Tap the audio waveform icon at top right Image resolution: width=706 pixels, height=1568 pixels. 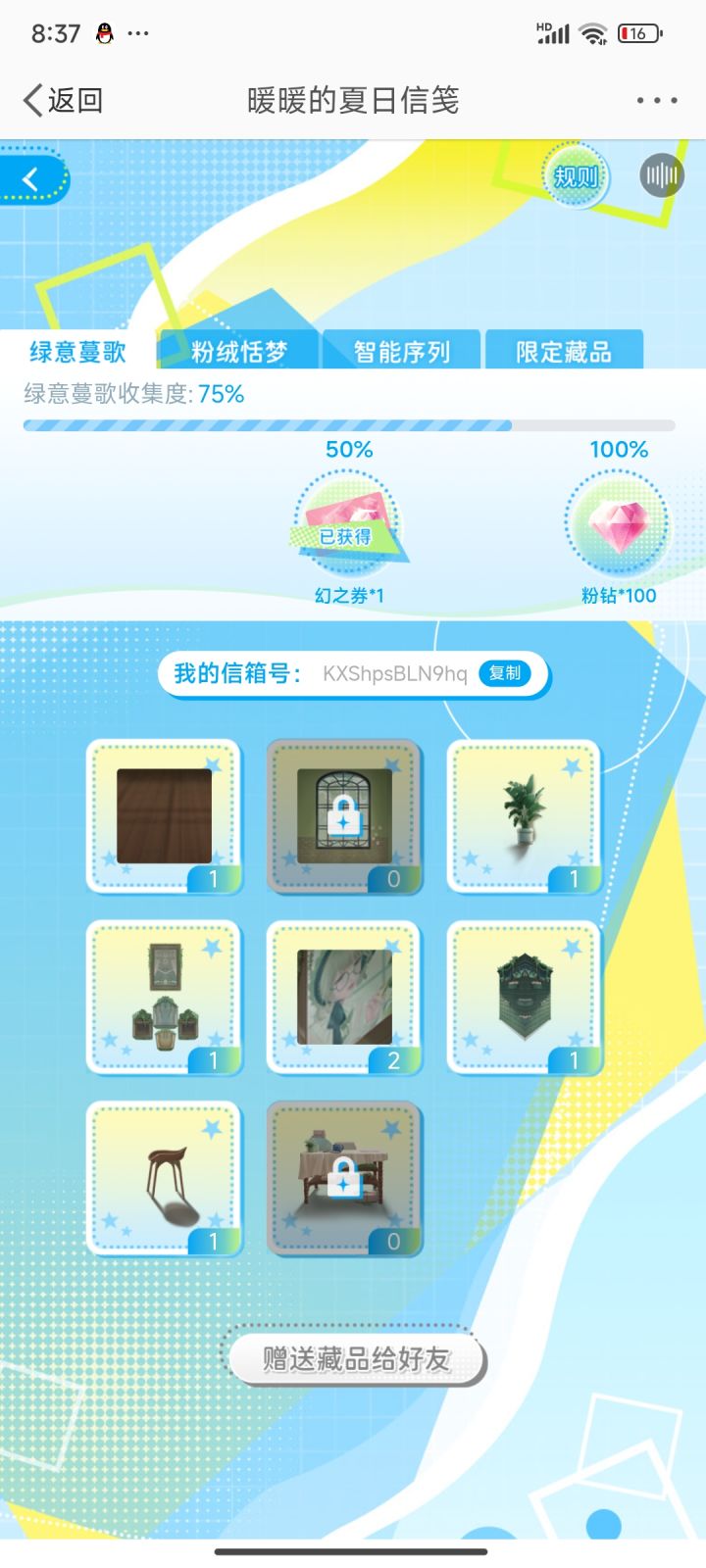663,174
